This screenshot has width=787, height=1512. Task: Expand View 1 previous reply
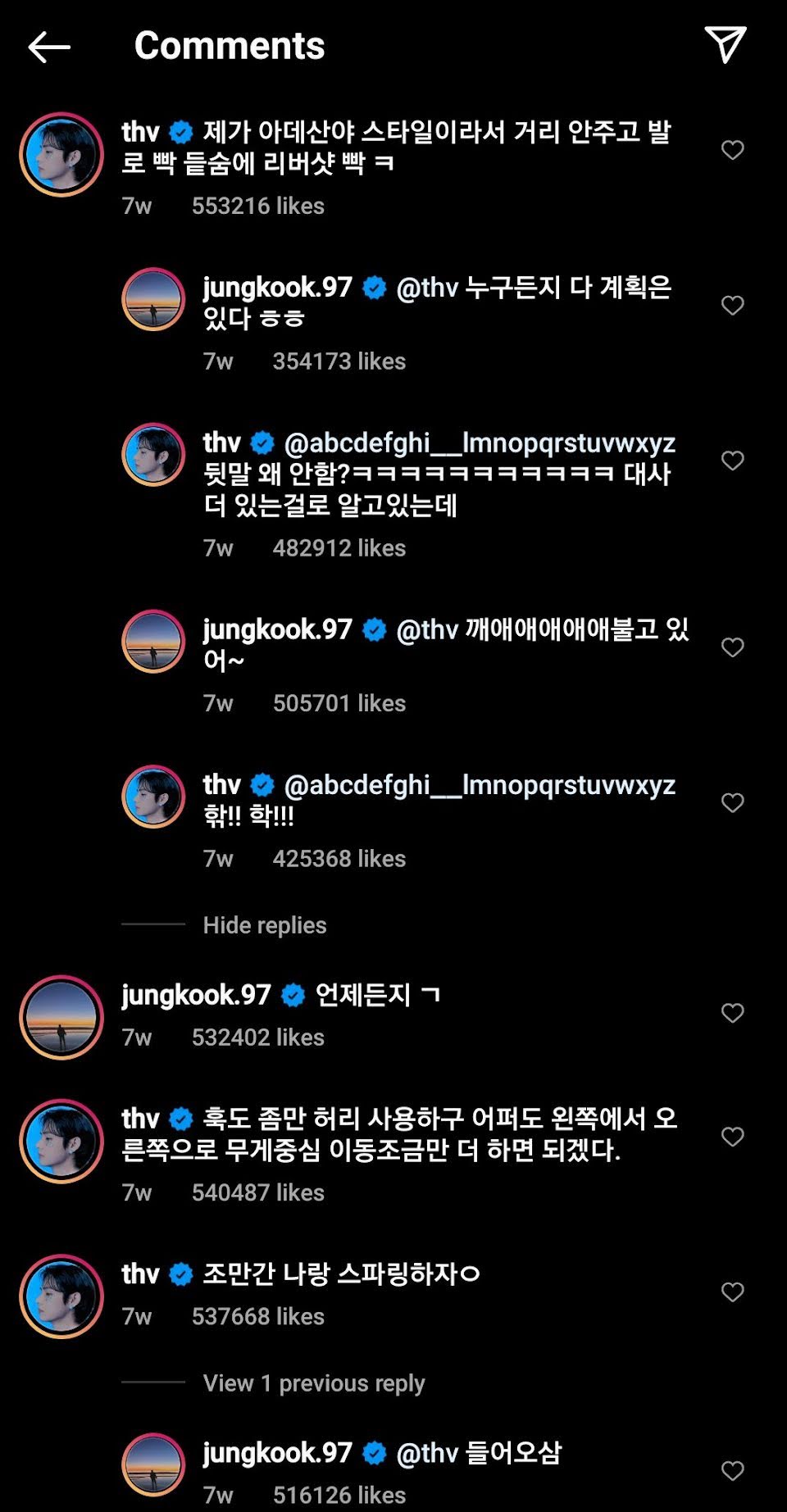click(313, 1383)
